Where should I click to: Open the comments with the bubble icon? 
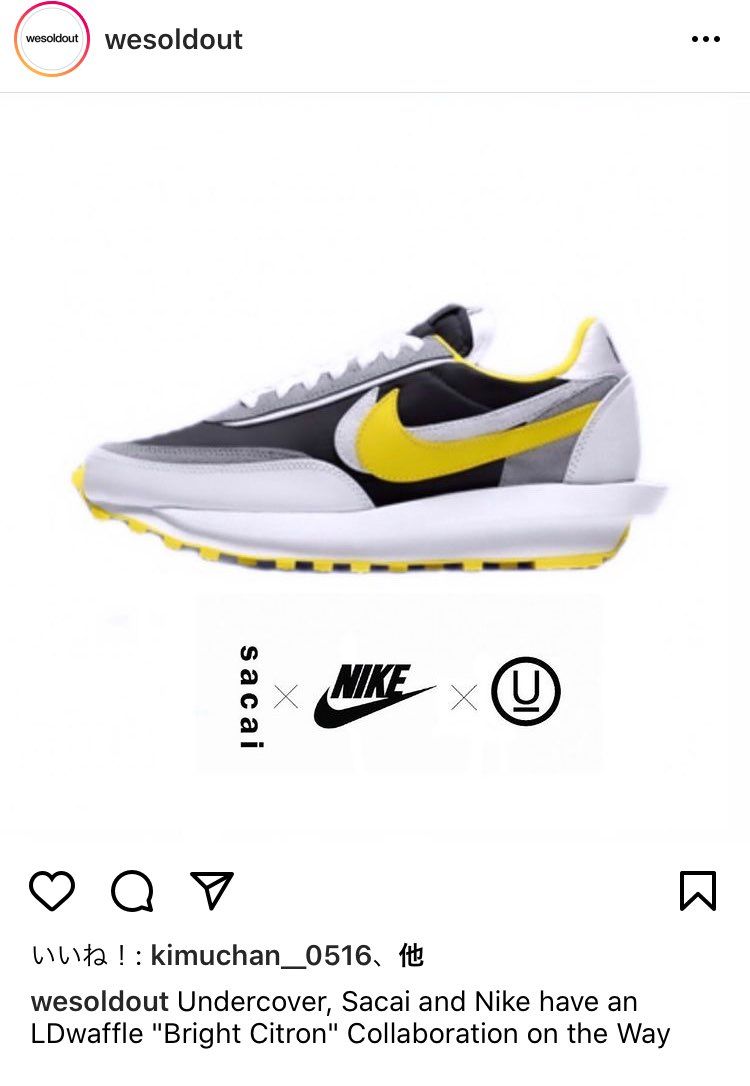click(132, 890)
